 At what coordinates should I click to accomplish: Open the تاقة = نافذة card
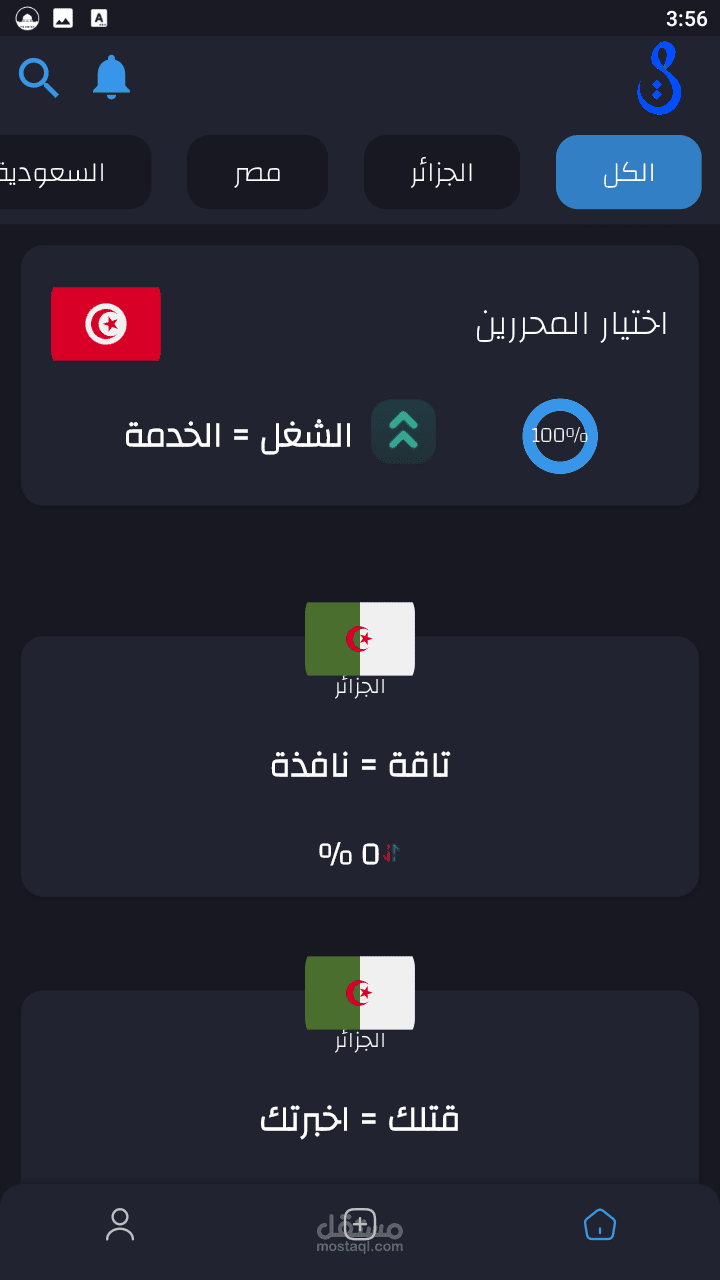(360, 766)
